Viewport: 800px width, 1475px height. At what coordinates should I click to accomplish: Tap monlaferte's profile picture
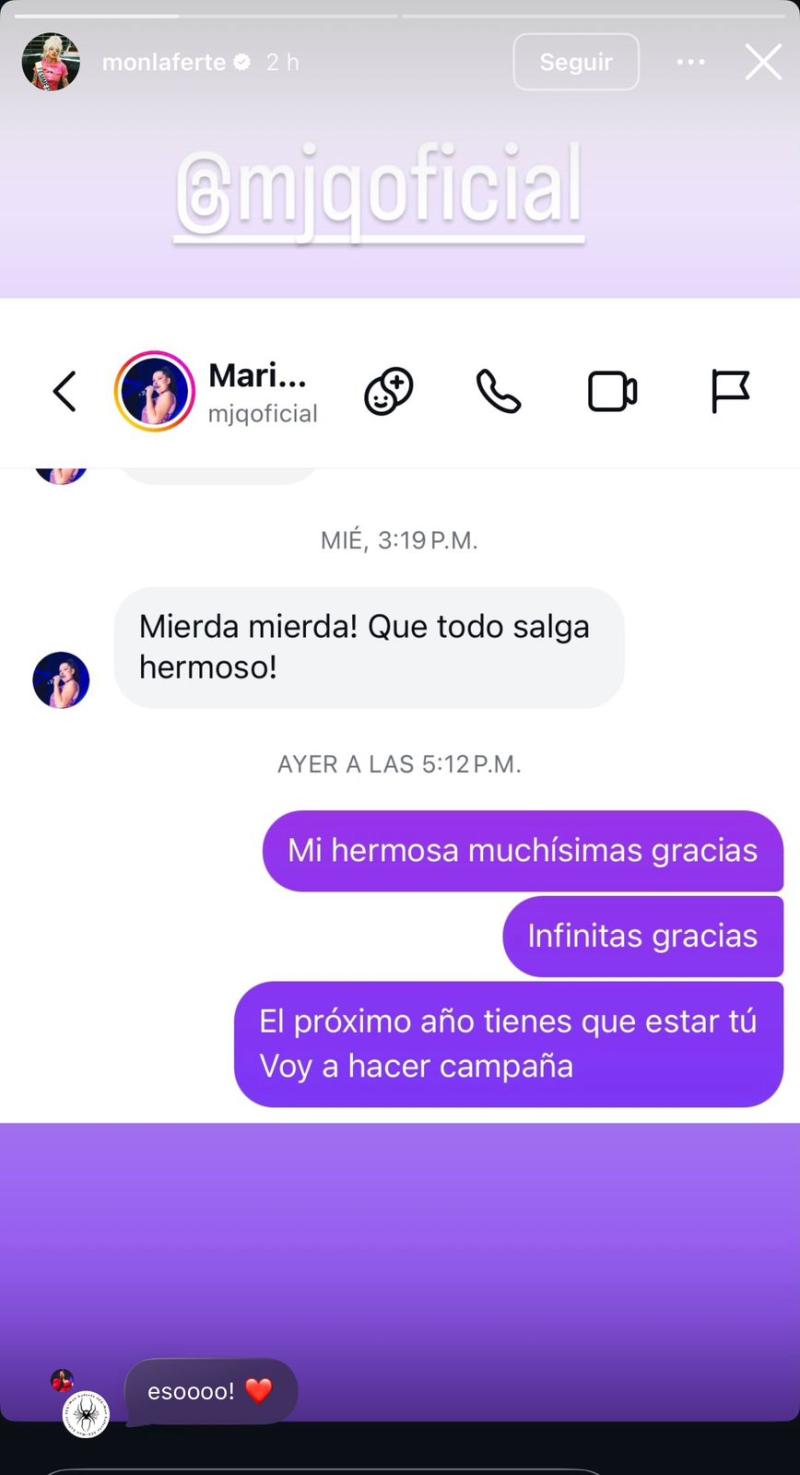click(x=50, y=61)
